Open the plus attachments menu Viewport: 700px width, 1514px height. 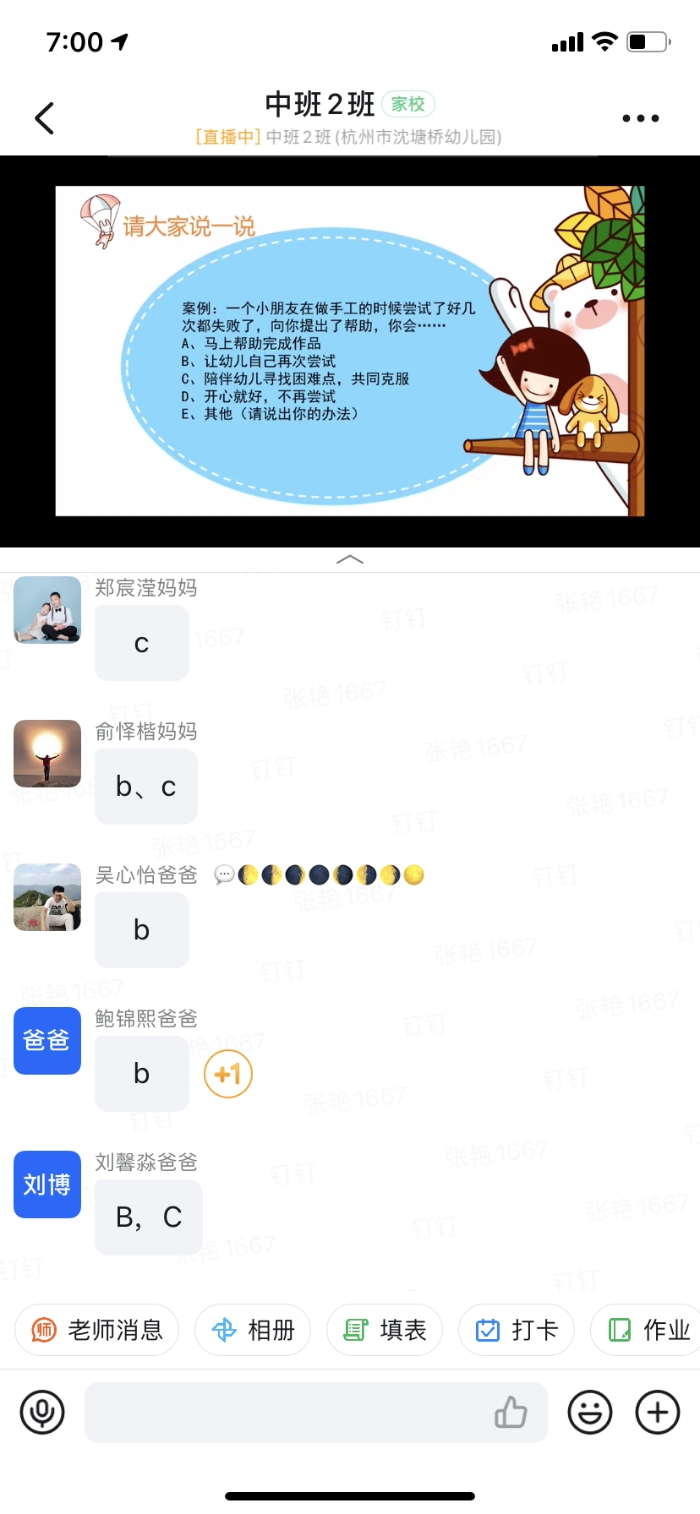click(x=657, y=1412)
